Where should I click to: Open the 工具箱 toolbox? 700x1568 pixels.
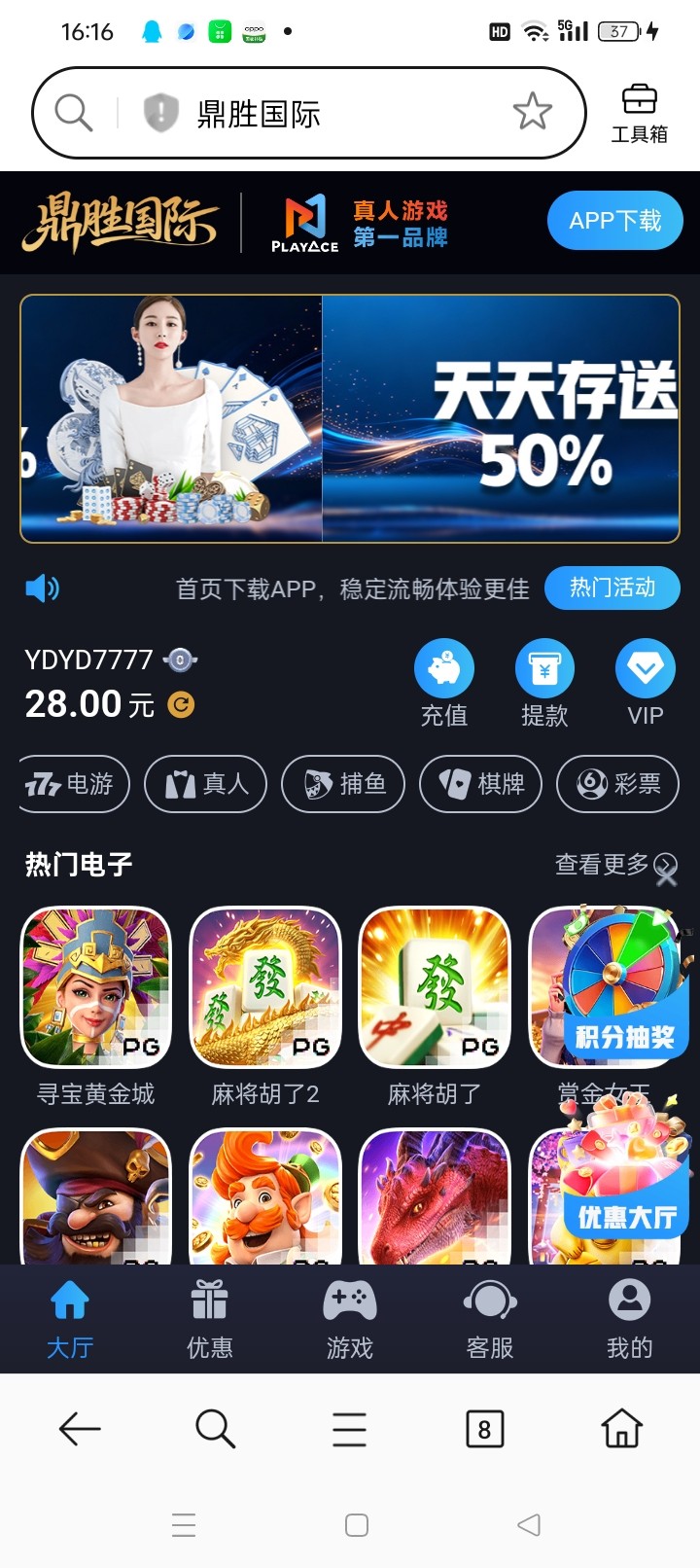click(639, 113)
